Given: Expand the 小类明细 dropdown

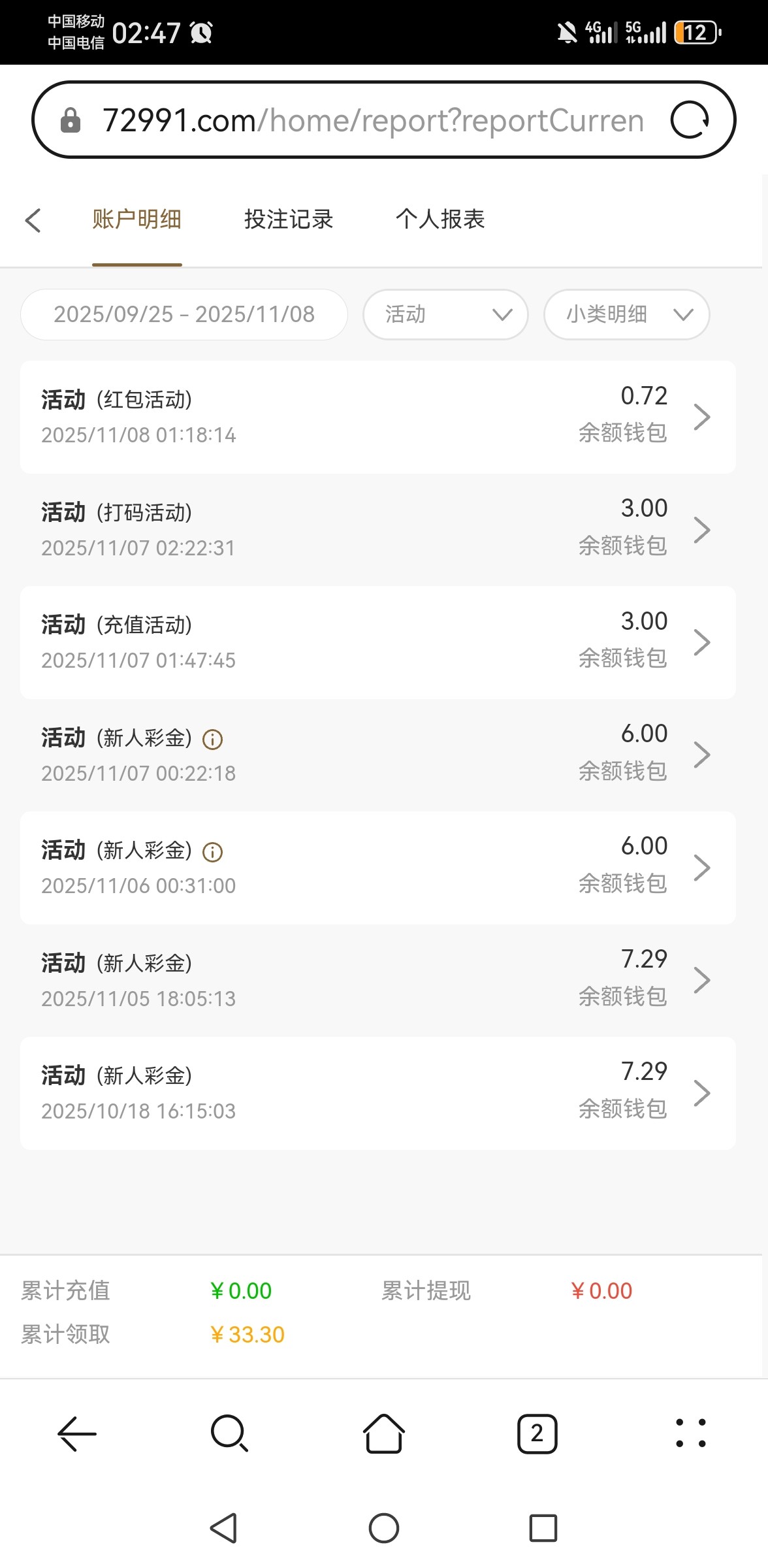Looking at the screenshot, I should point(626,314).
